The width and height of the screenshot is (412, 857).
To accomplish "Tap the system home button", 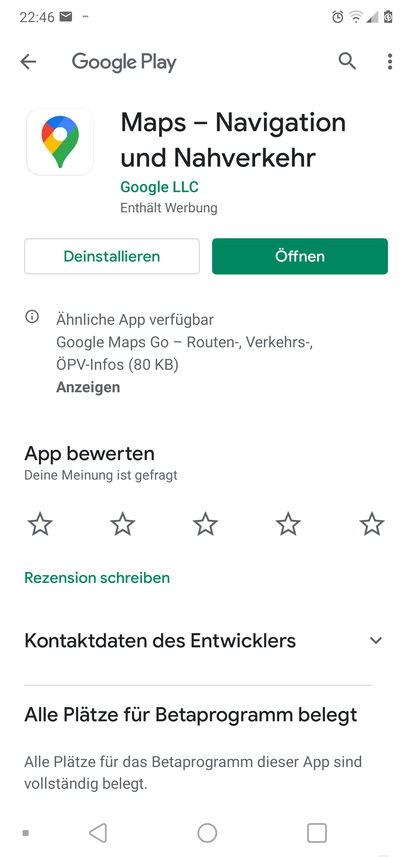I will pos(207,833).
